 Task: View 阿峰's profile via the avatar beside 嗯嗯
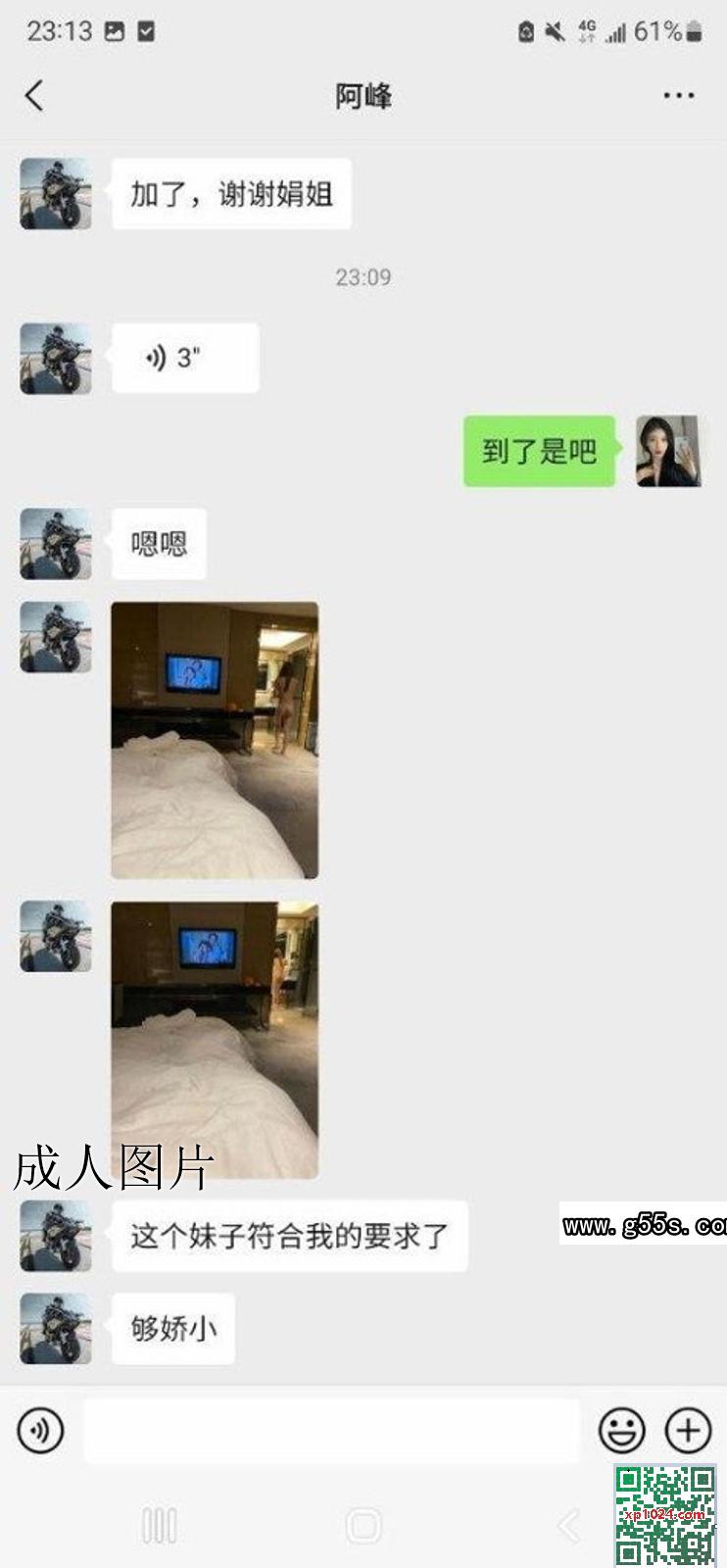pos(56,544)
